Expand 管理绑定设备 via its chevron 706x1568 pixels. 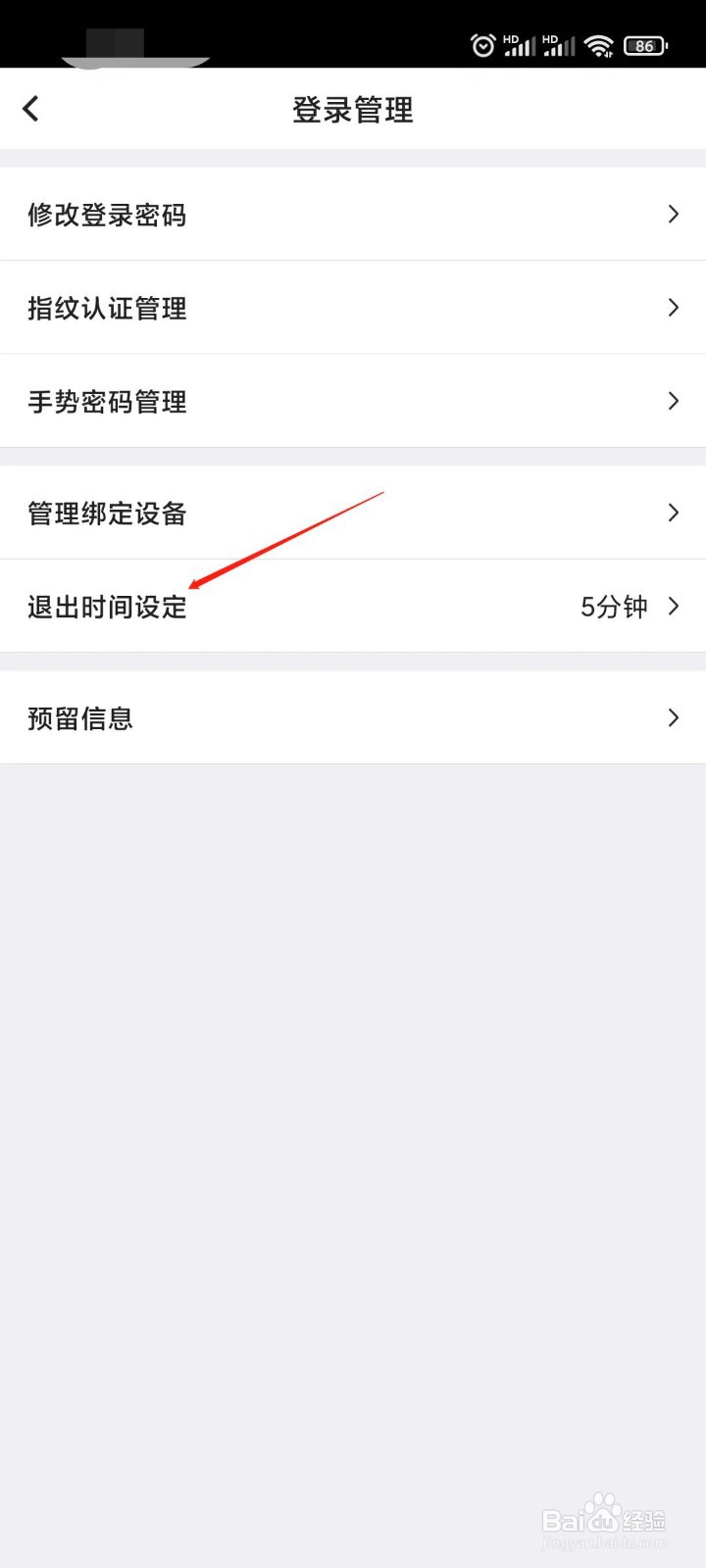(x=674, y=513)
